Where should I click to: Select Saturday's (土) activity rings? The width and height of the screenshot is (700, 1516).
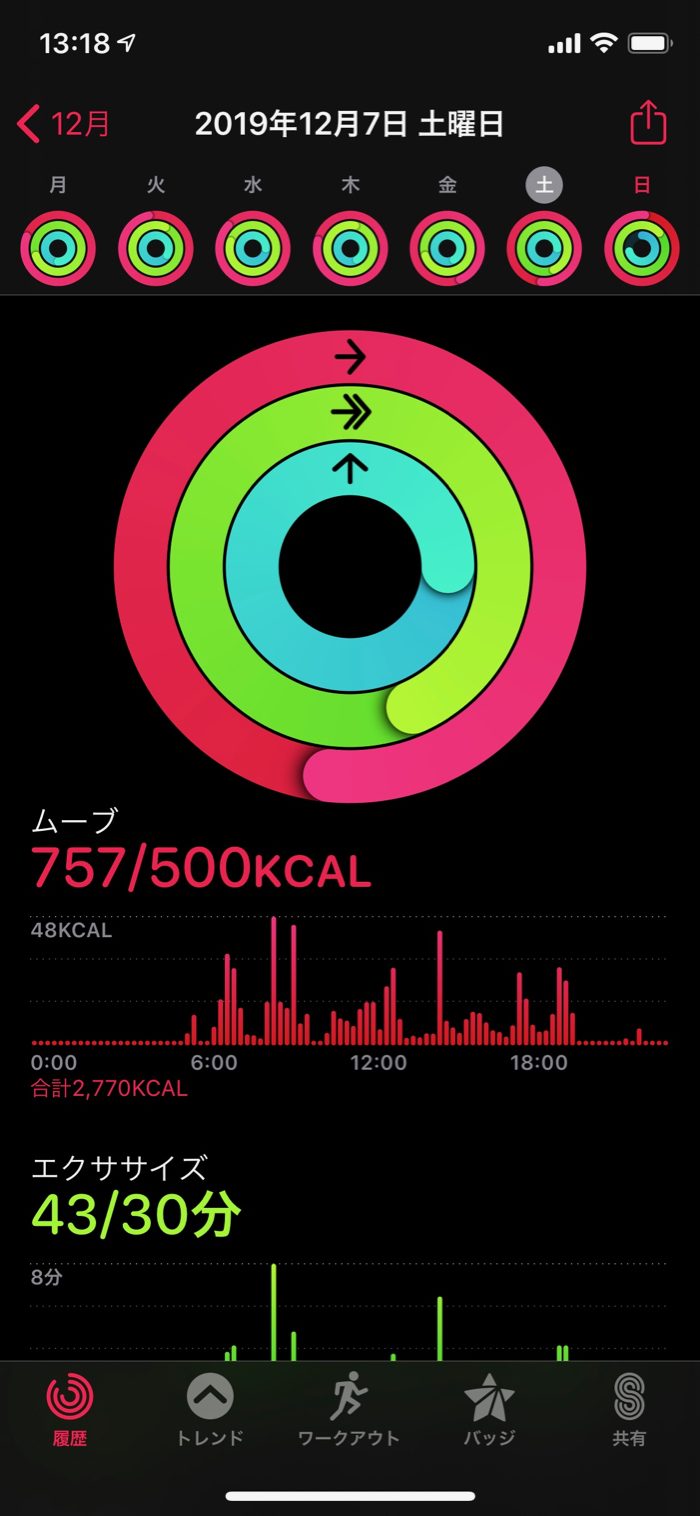pyautogui.click(x=545, y=248)
